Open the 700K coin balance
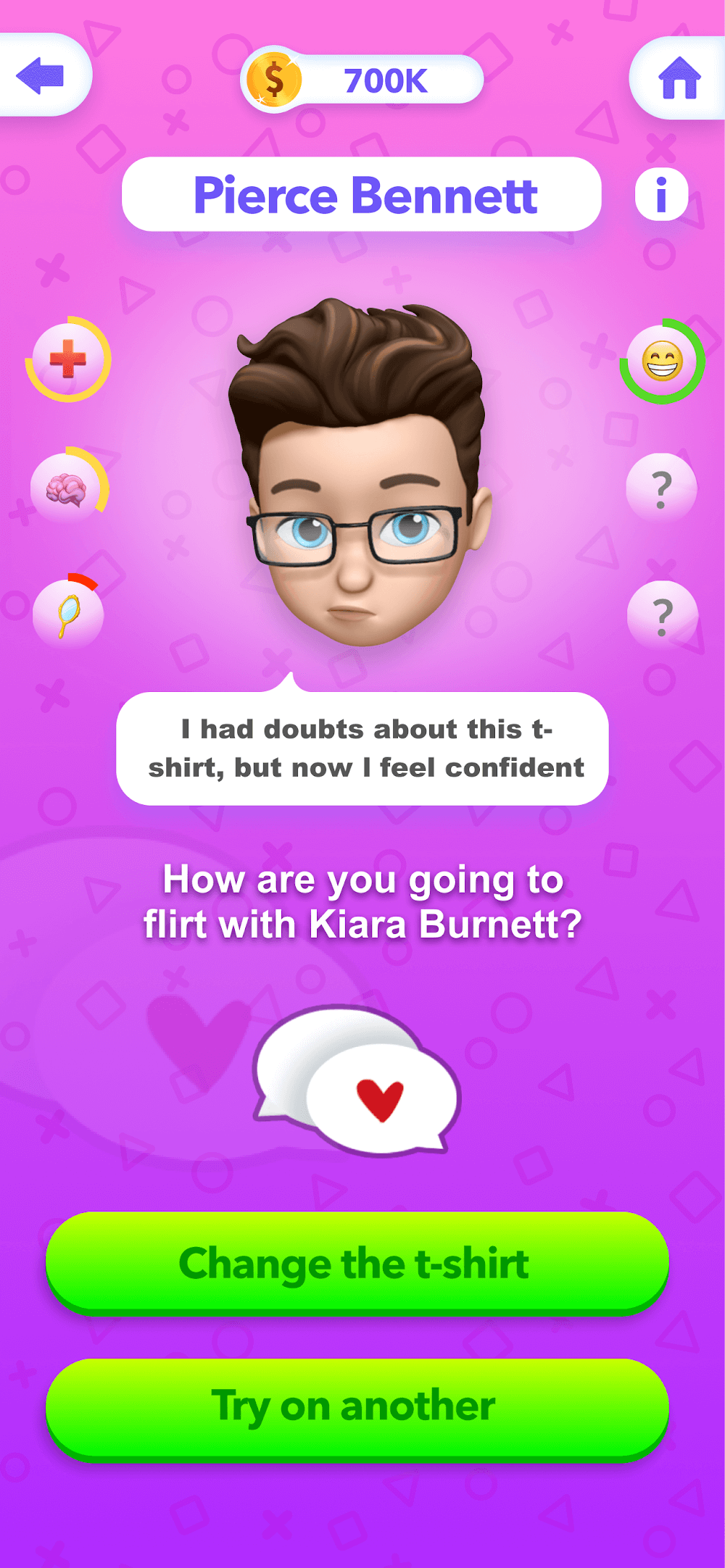Viewport: 725px width, 1568px height. coord(362,80)
